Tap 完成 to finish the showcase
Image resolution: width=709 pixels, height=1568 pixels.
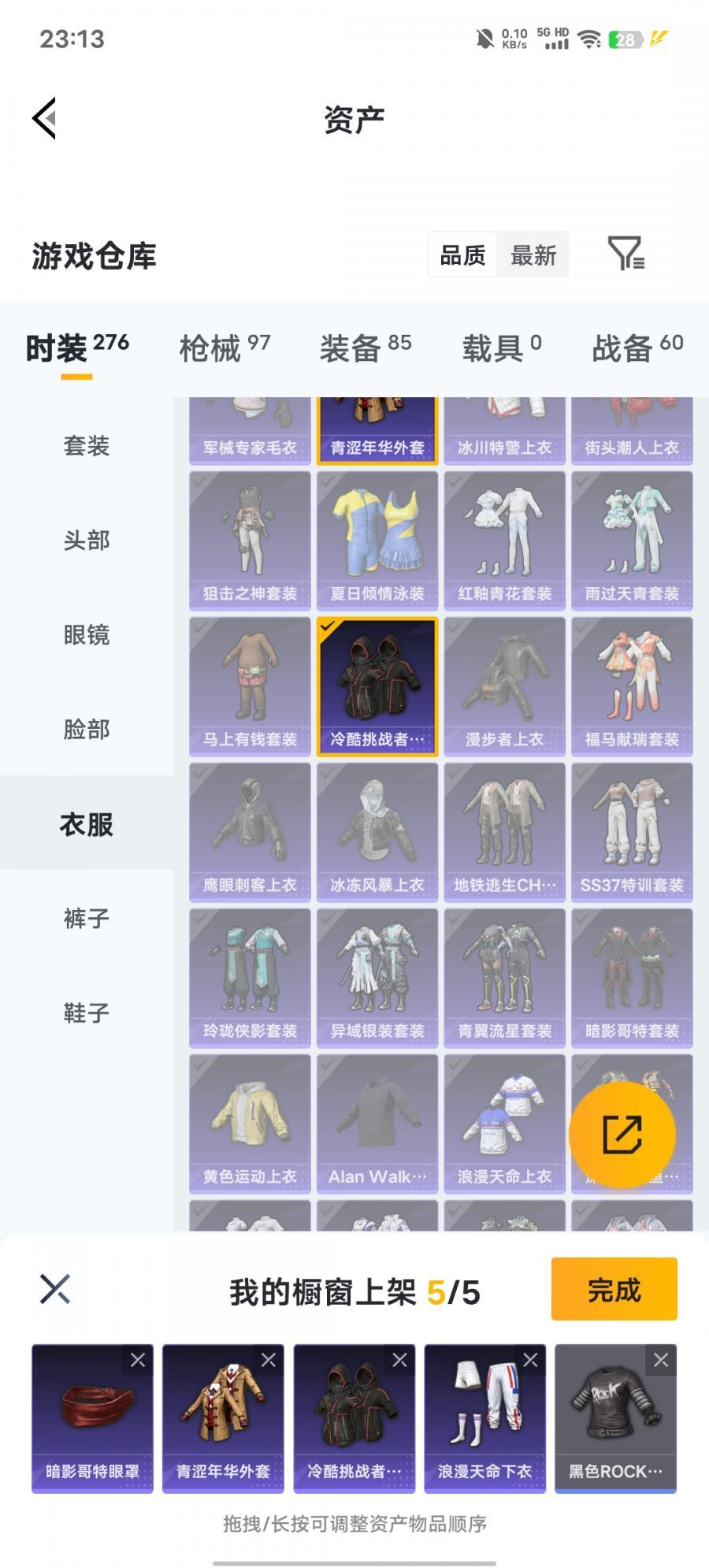[614, 1290]
